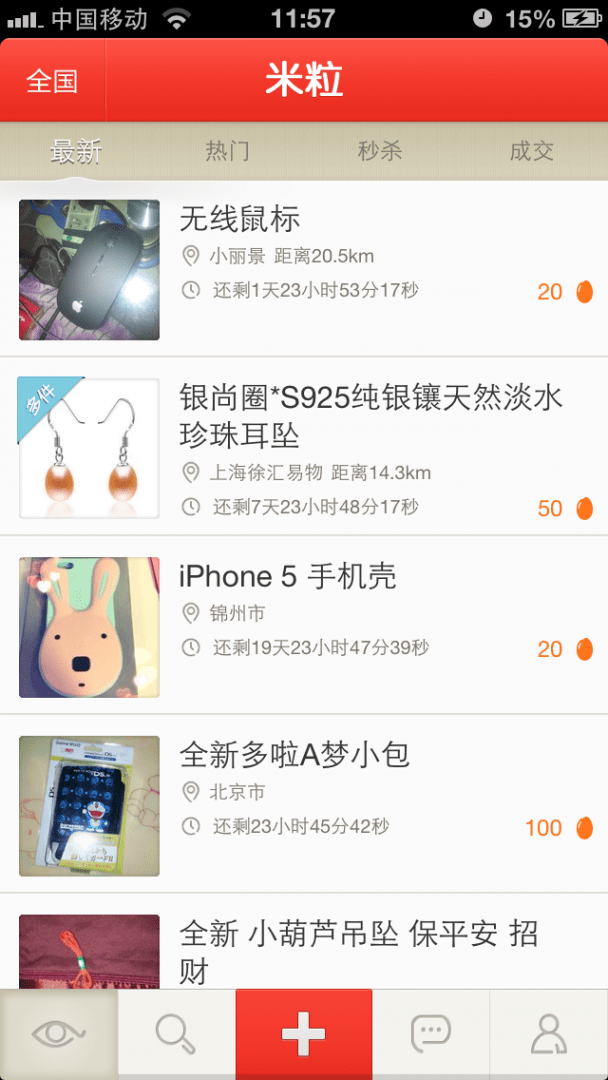Viewport: 608px width, 1080px height.
Task: Switch to the 最新 tab
Action: click(x=76, y=152)
